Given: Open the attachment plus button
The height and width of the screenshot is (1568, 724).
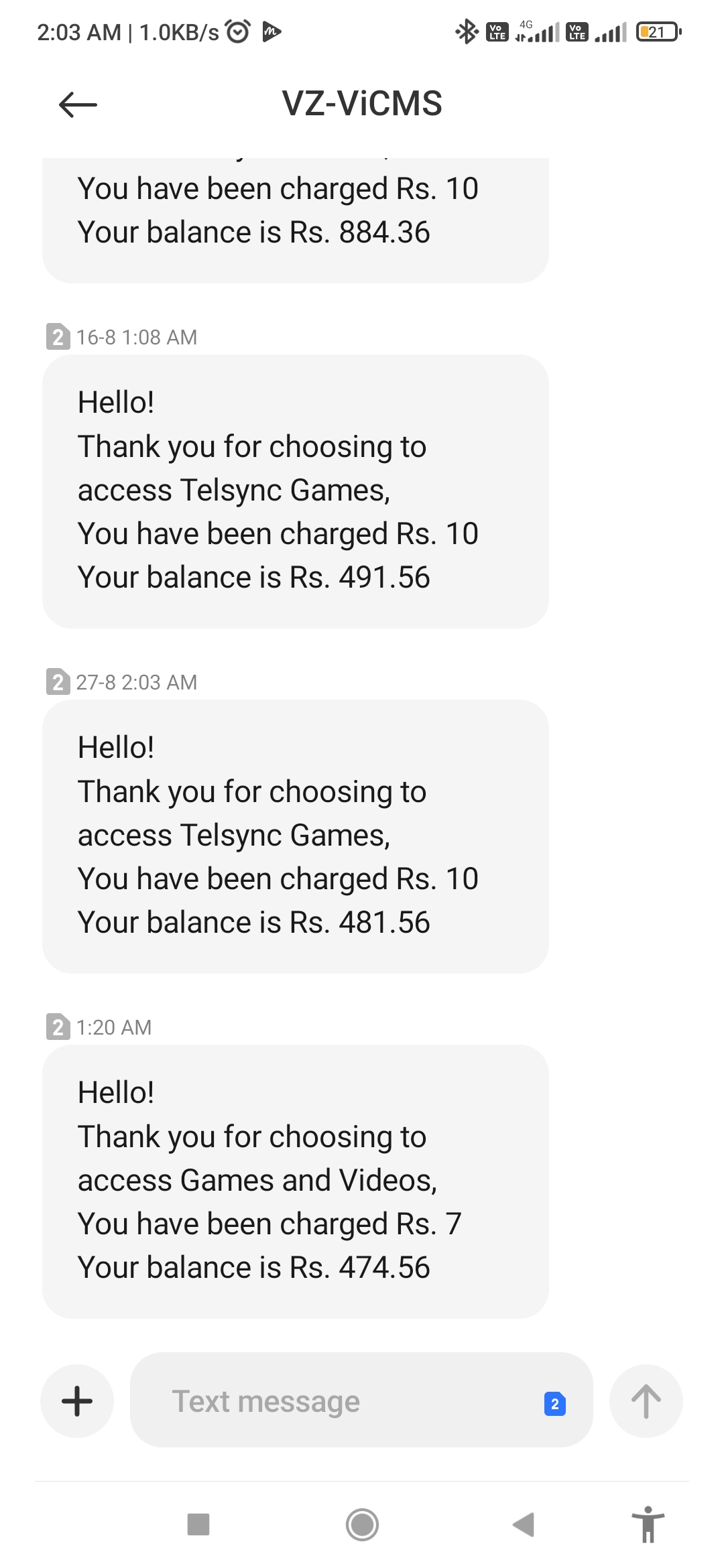Looking at the screenshot, I should pos(77,1400).
